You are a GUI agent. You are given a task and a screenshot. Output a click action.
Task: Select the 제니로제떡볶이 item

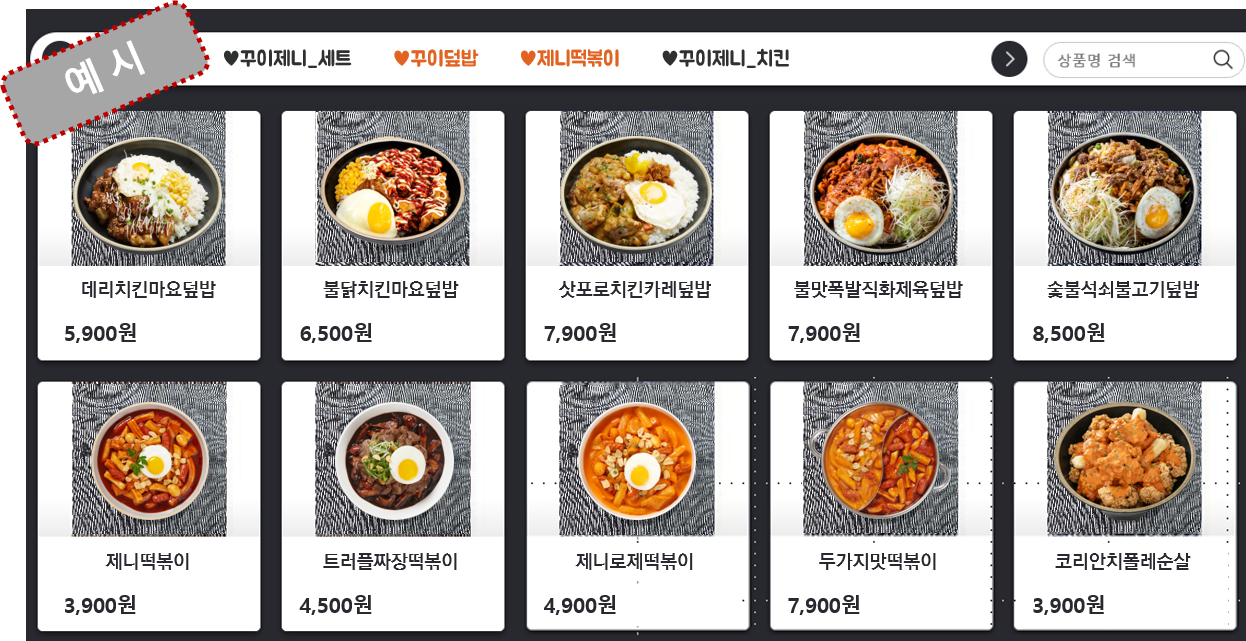(636, 505)
